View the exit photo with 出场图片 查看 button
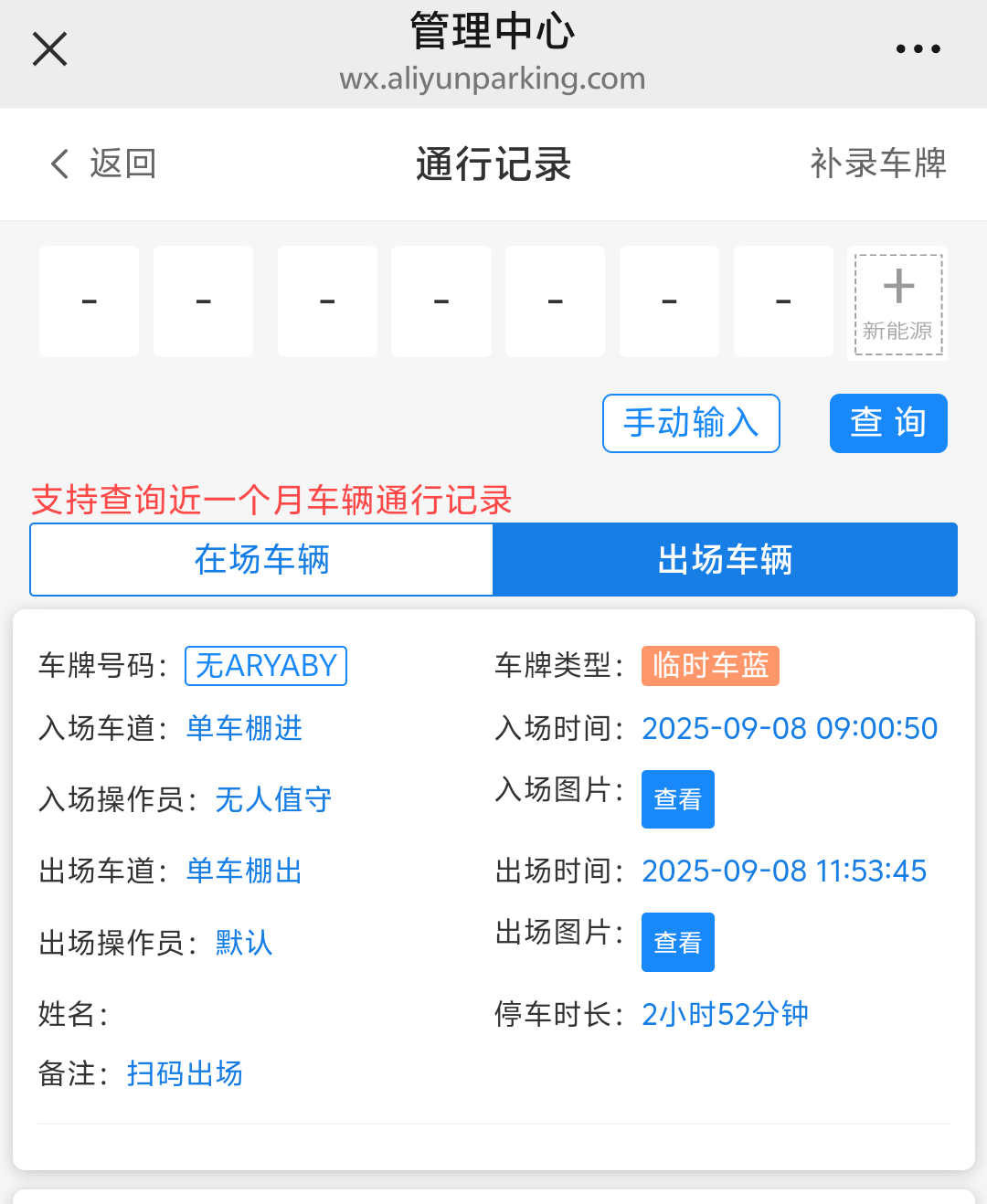Viewport: 987px width, 1204px height. [677, 942]
